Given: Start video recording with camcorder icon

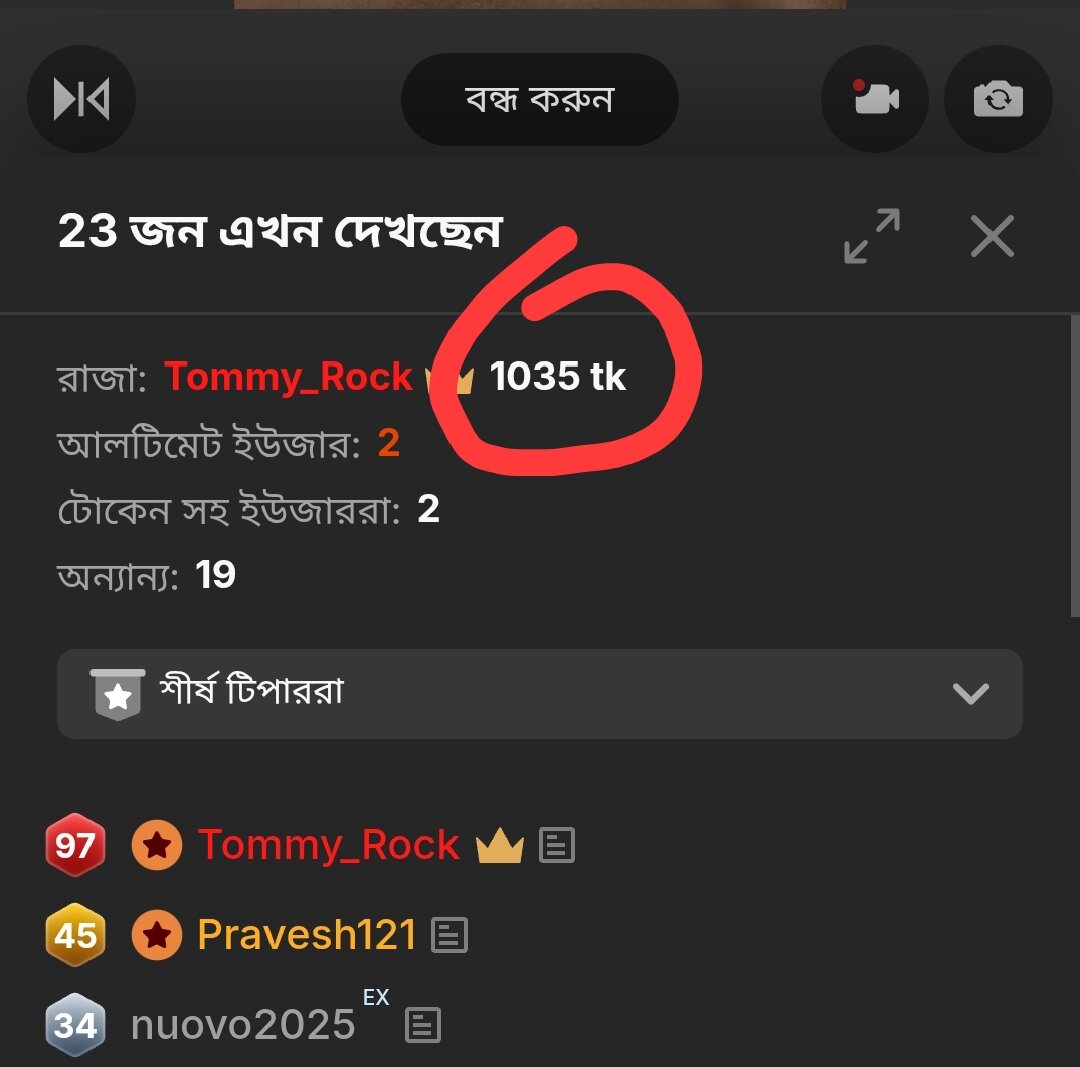Looking at the screenshot, I should 875,99.
